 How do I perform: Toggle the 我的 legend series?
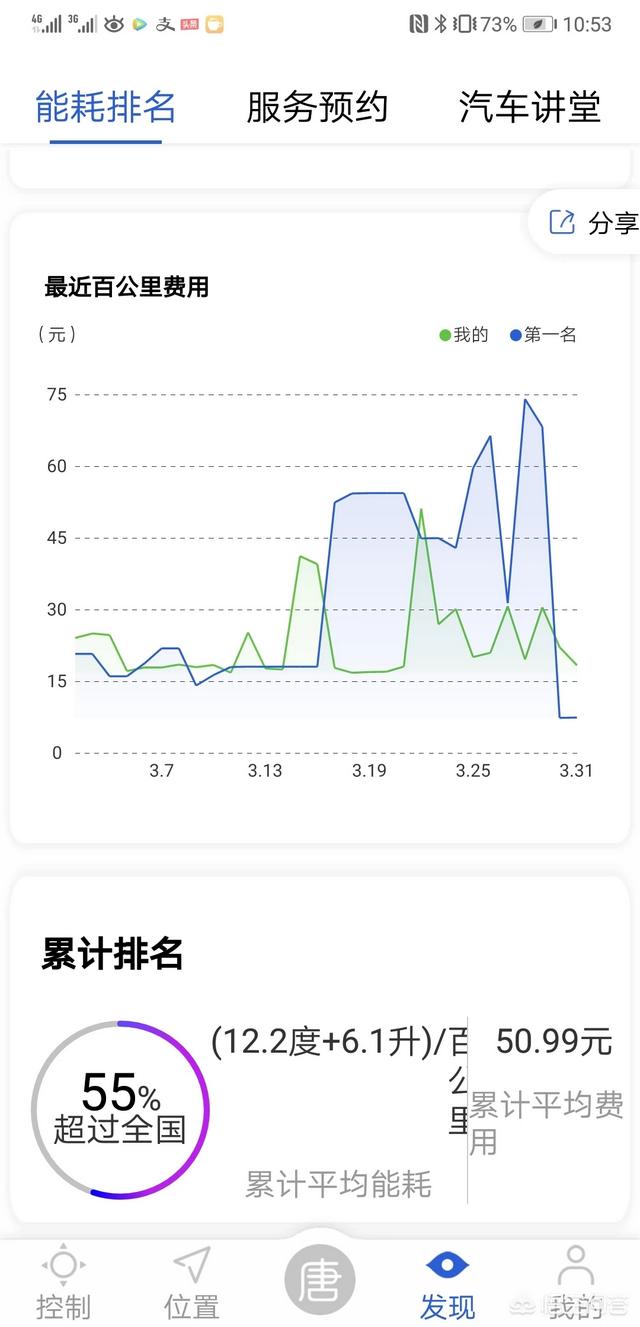[464, 335]
